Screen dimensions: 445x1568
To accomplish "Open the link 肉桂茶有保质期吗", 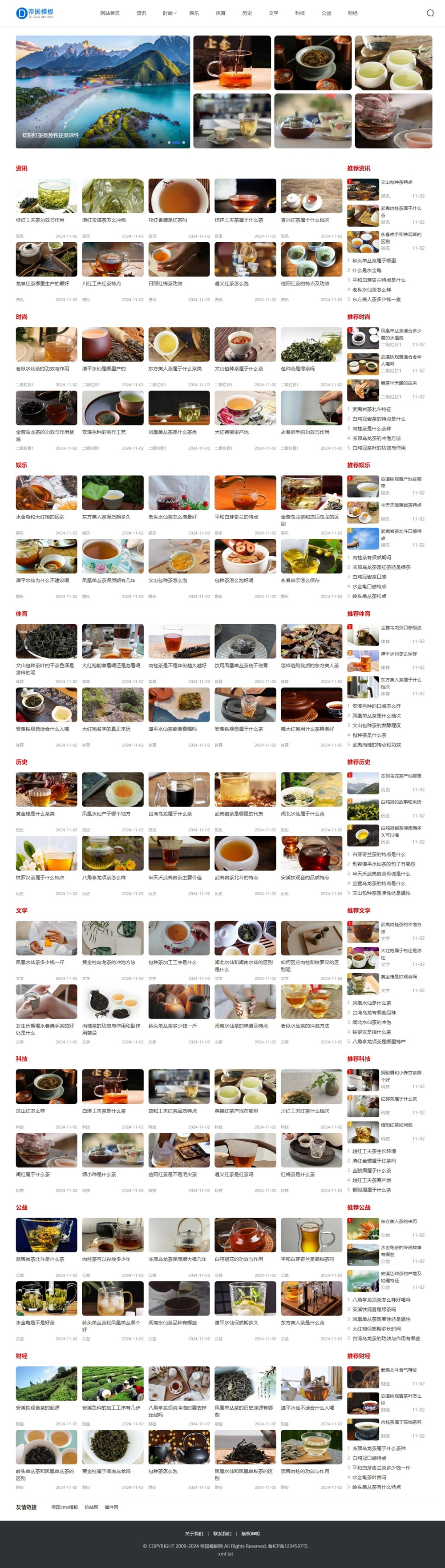I will pos(371,557).
